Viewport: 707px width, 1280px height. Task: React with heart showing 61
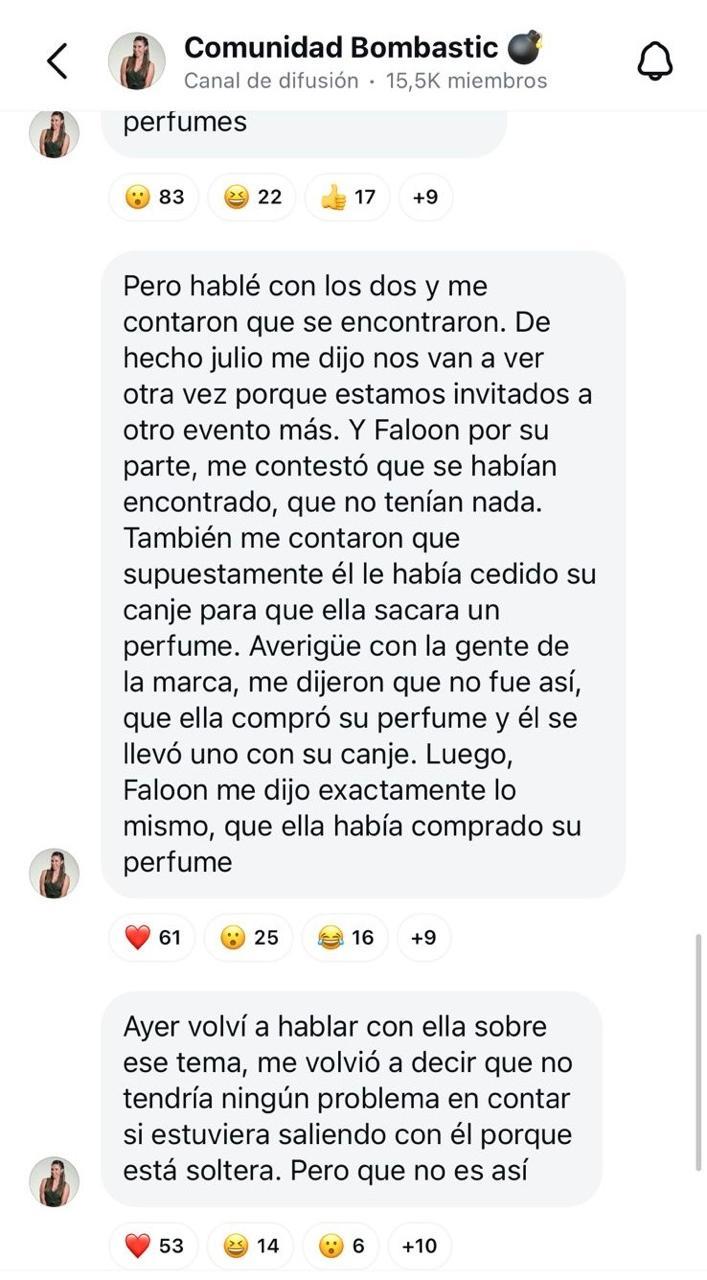click(x=152, y=937)
